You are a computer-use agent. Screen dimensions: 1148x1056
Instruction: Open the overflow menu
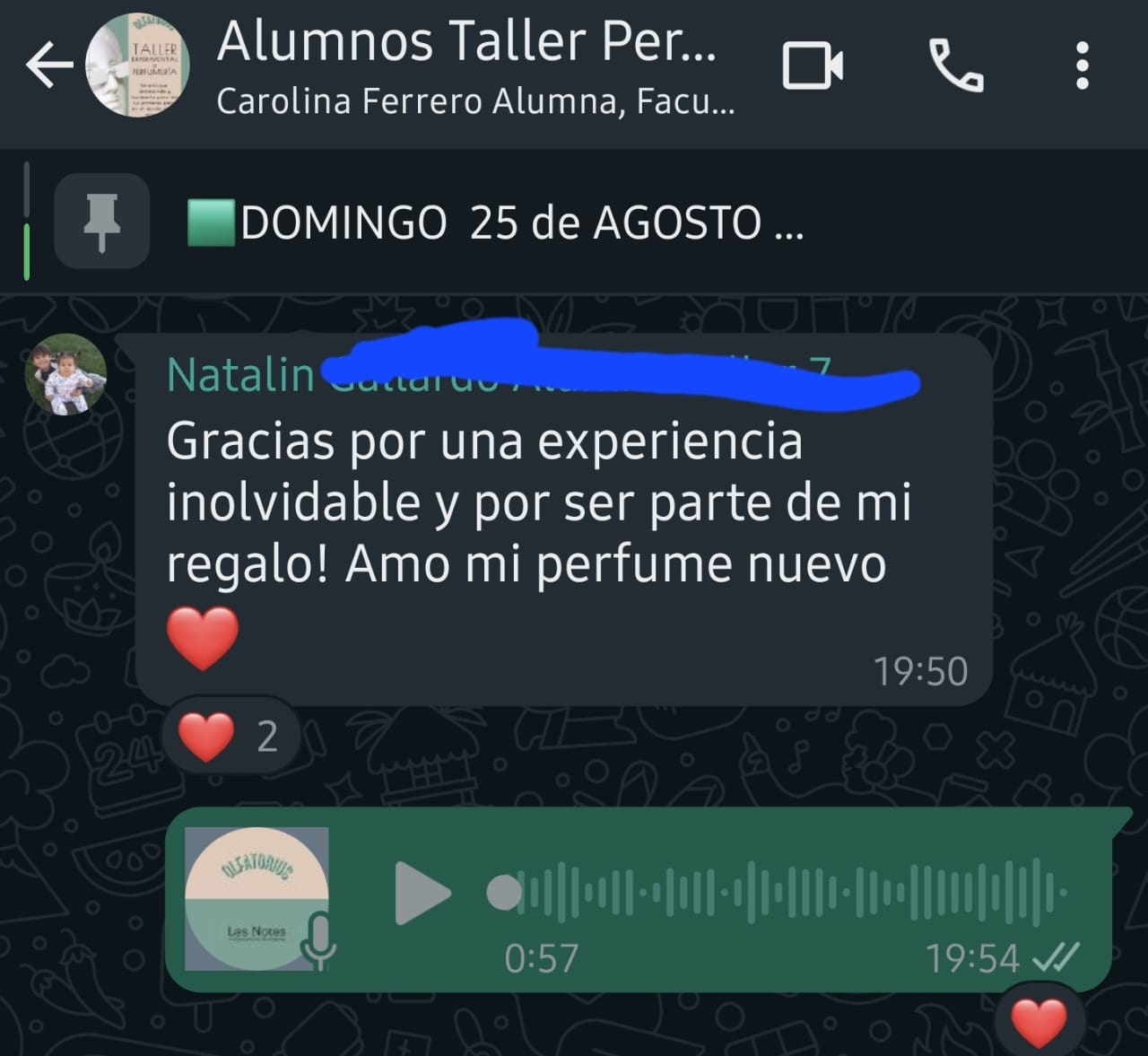tap(1082, 65)
